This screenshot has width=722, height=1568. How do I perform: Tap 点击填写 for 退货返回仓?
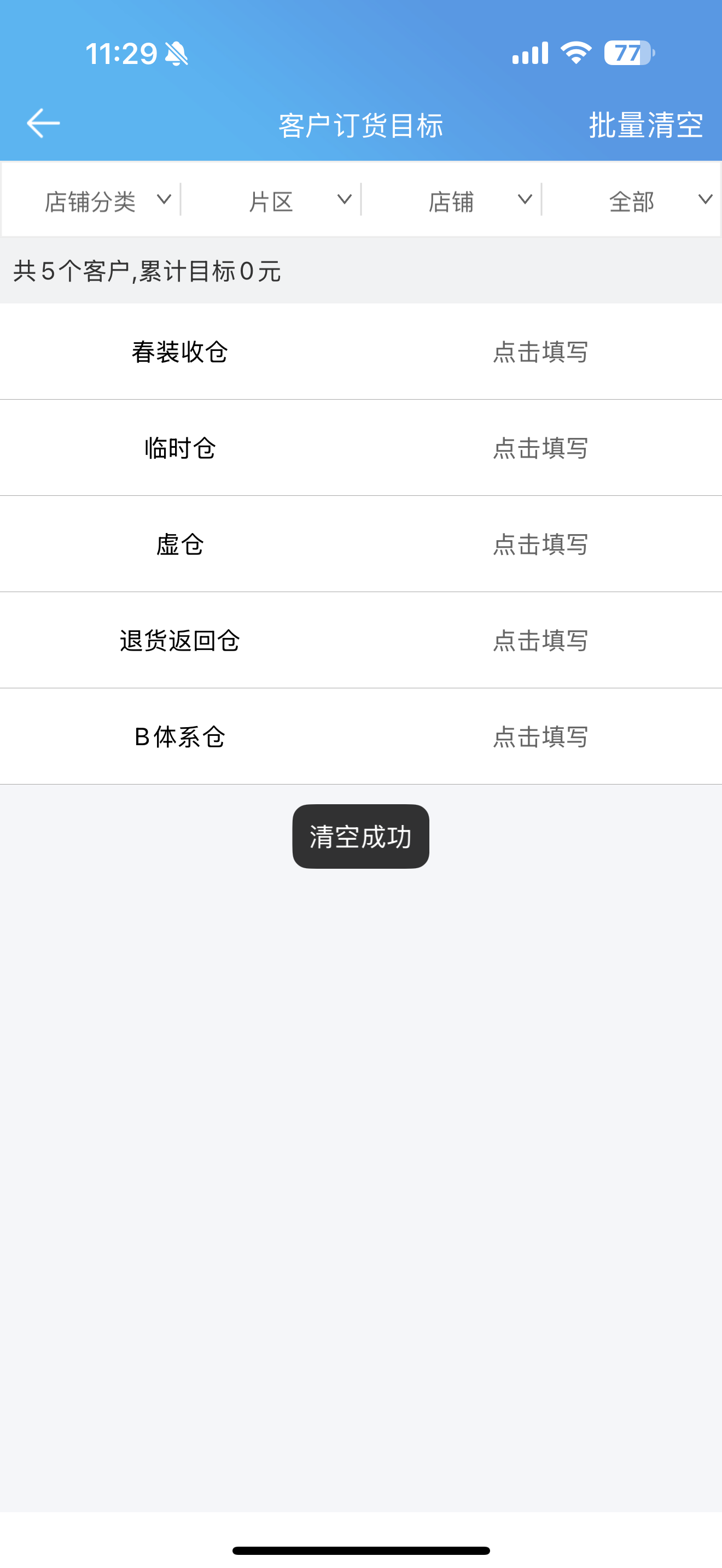click(540, 640)
